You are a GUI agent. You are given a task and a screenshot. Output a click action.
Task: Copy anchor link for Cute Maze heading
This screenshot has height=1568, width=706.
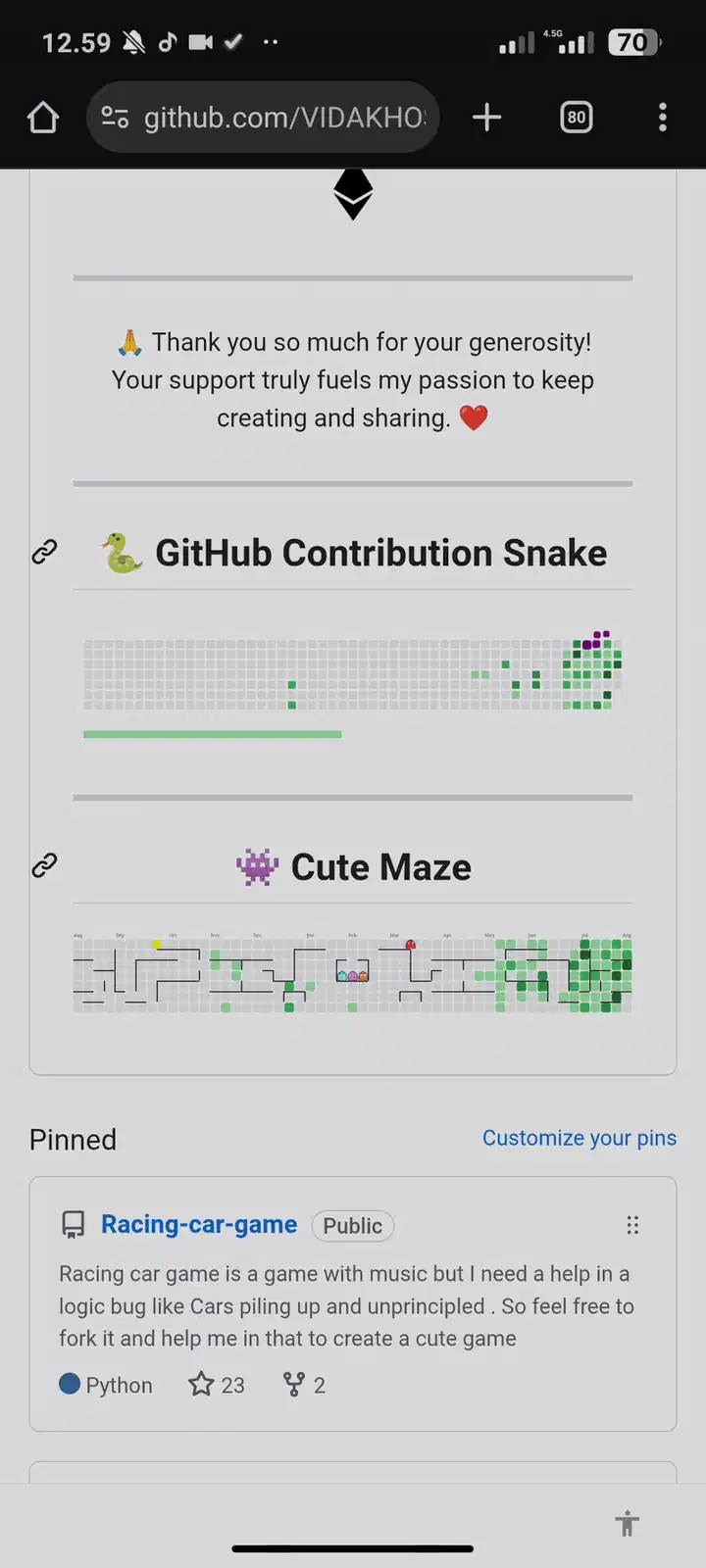pyautogui.click(x=44, y=865)
